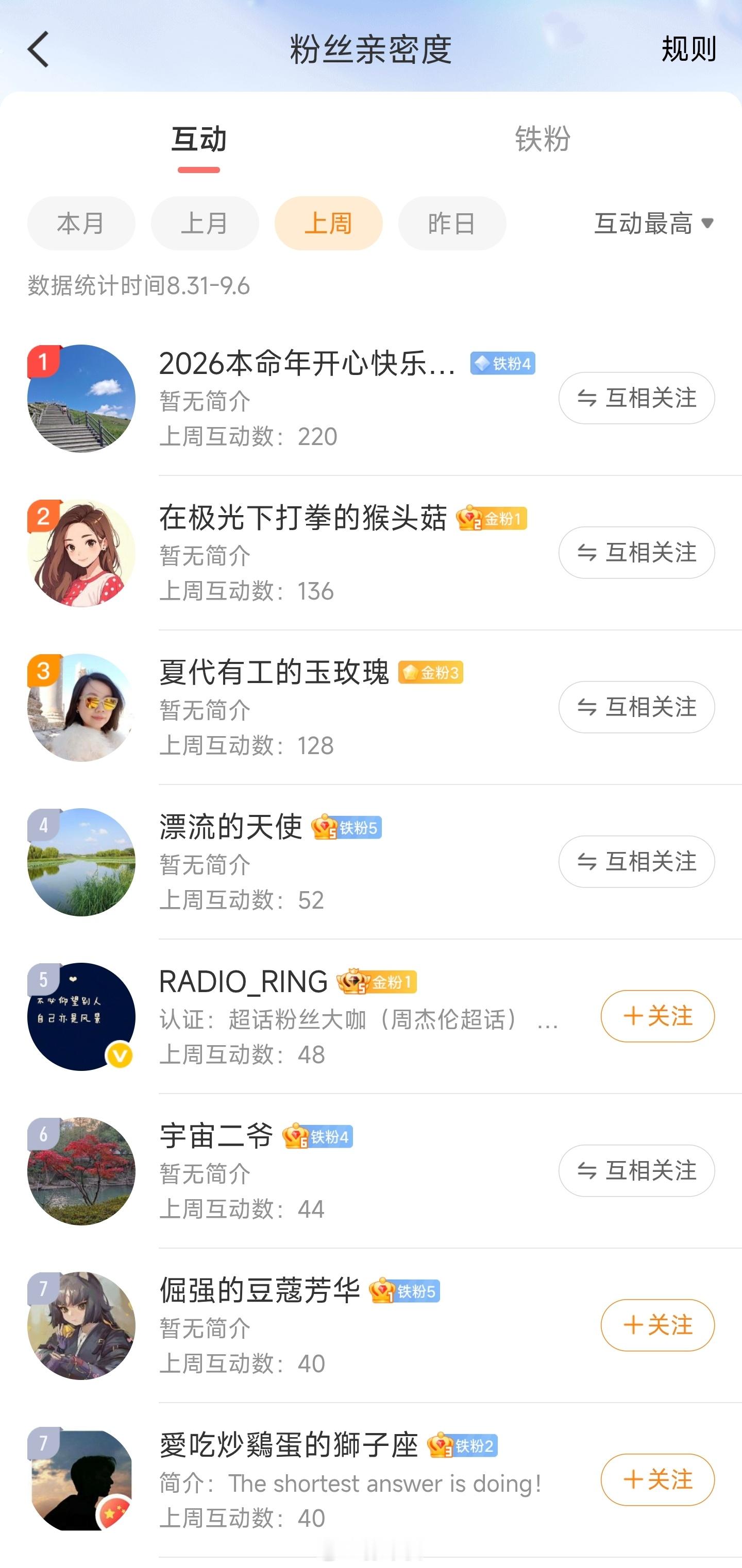Open RADIO_RING's user row

(x=372, y=1016)
